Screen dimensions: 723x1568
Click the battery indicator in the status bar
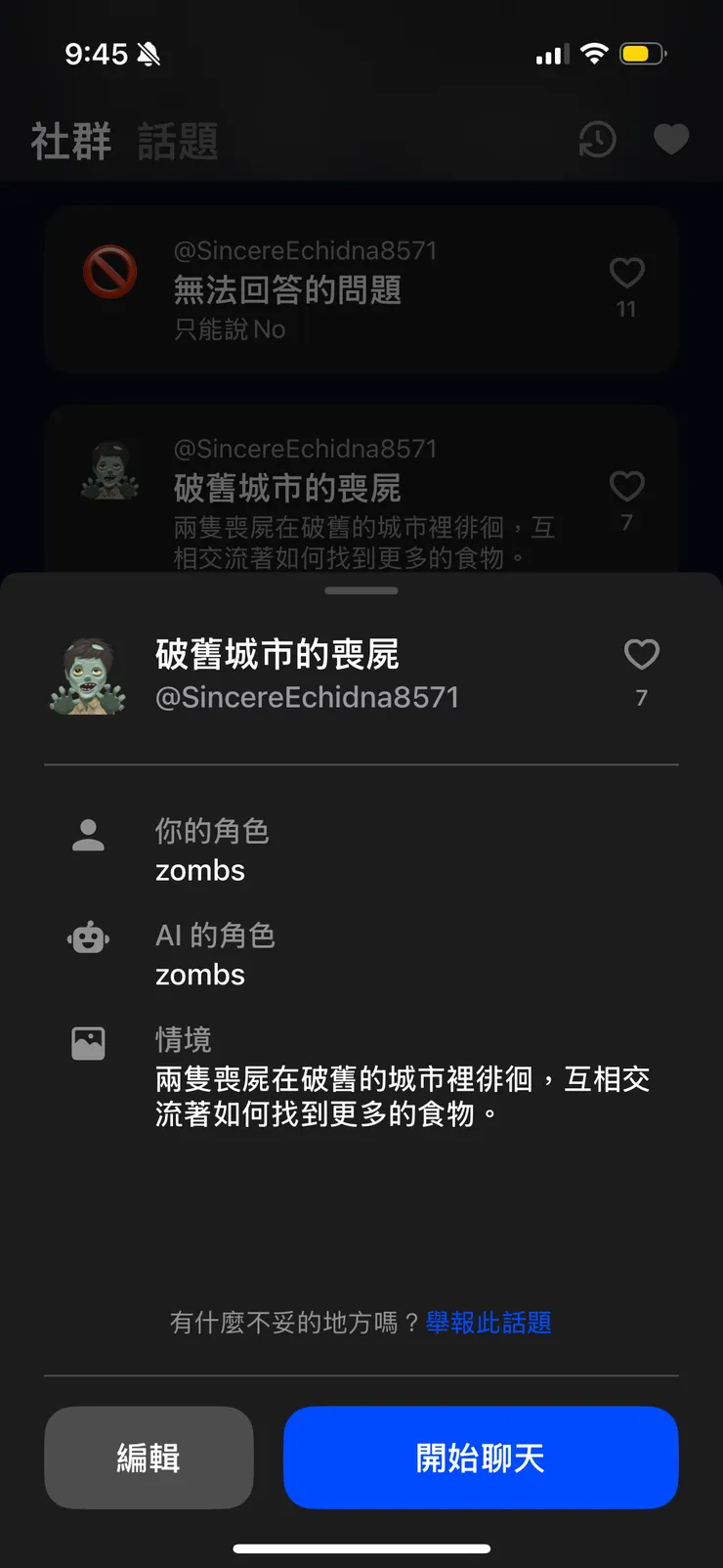[643, 54]
